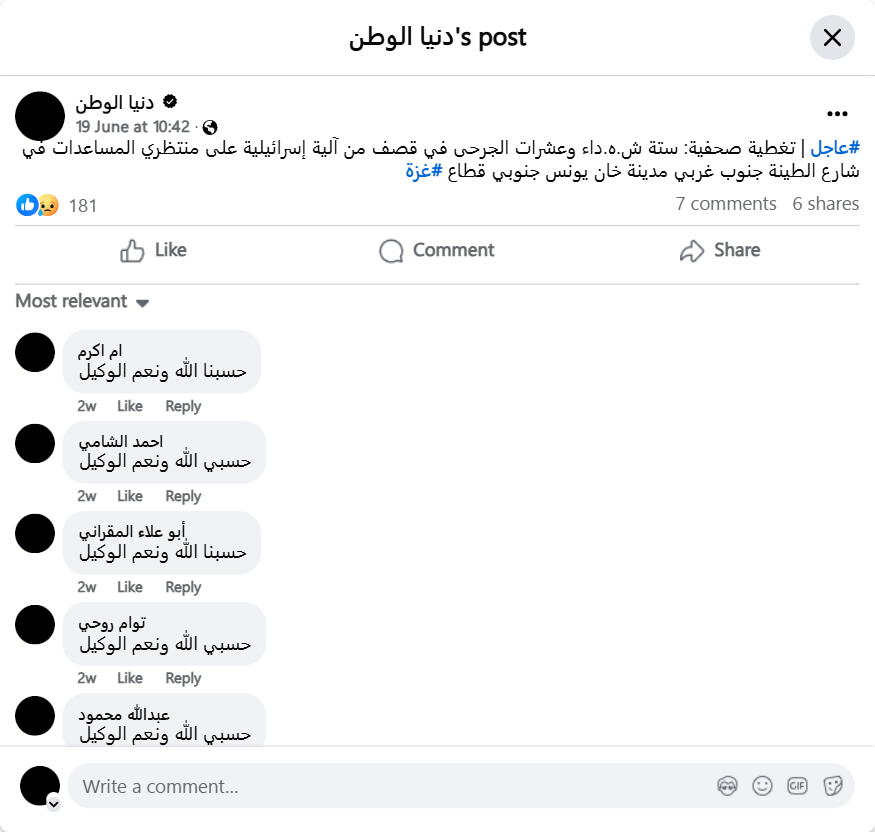This screenshot has height=832, width=875.
Task: Open the avatar sticker picker
Action: point(727,786)
